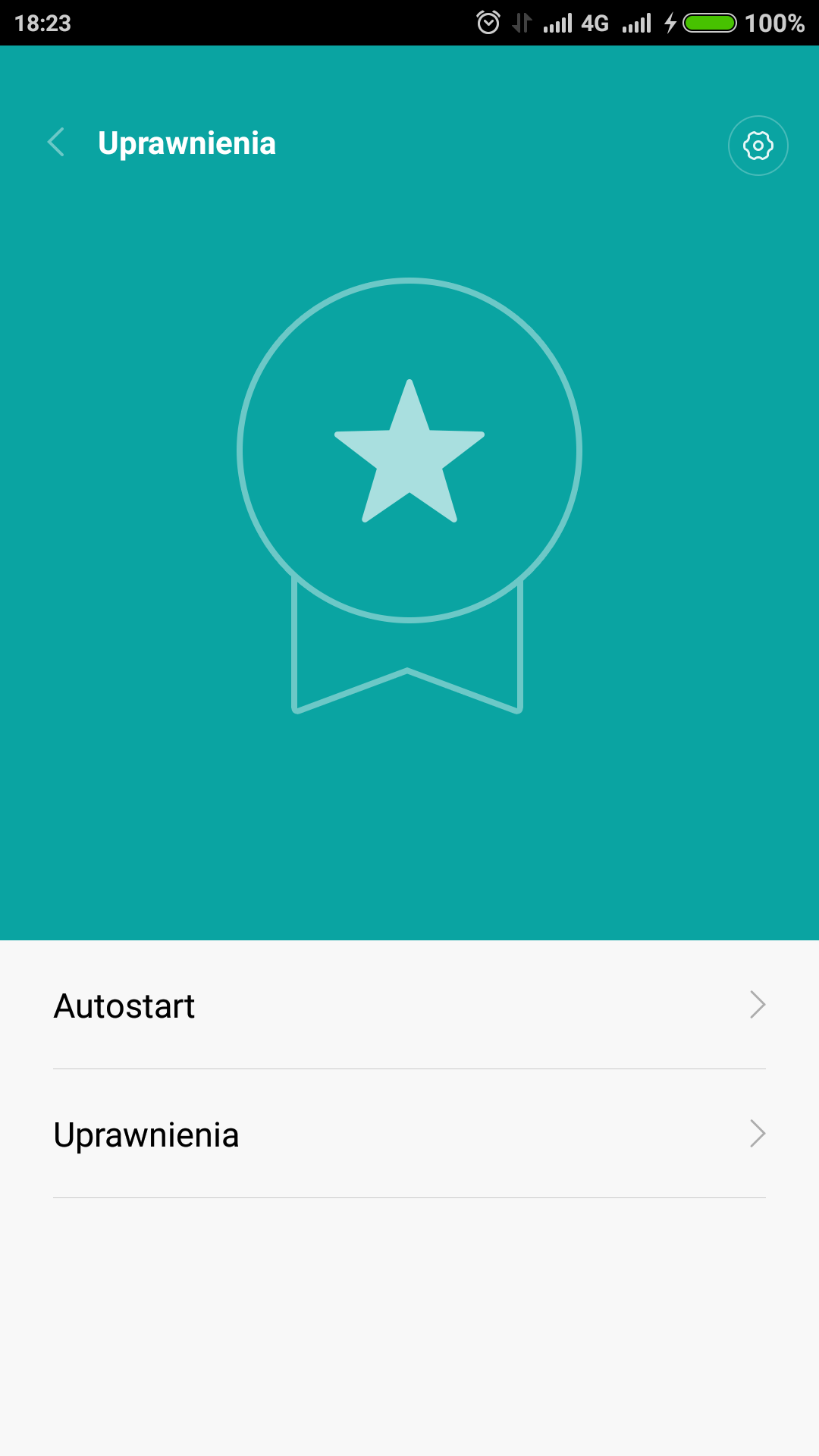Open the settings gear icon

(758, 146)
